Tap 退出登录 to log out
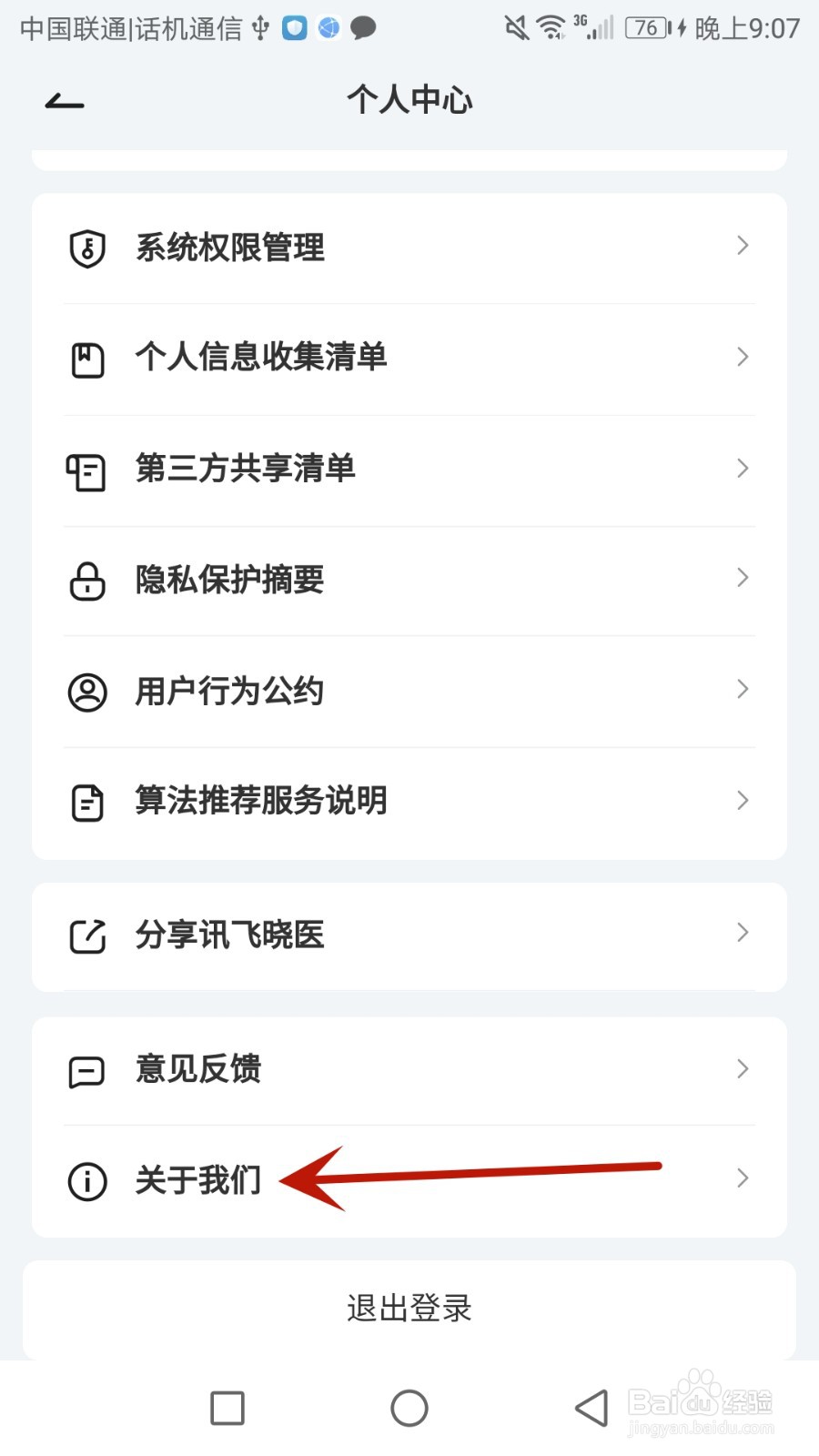Viewport: 819px width, 1456px height. click(x=409, y=1308)
